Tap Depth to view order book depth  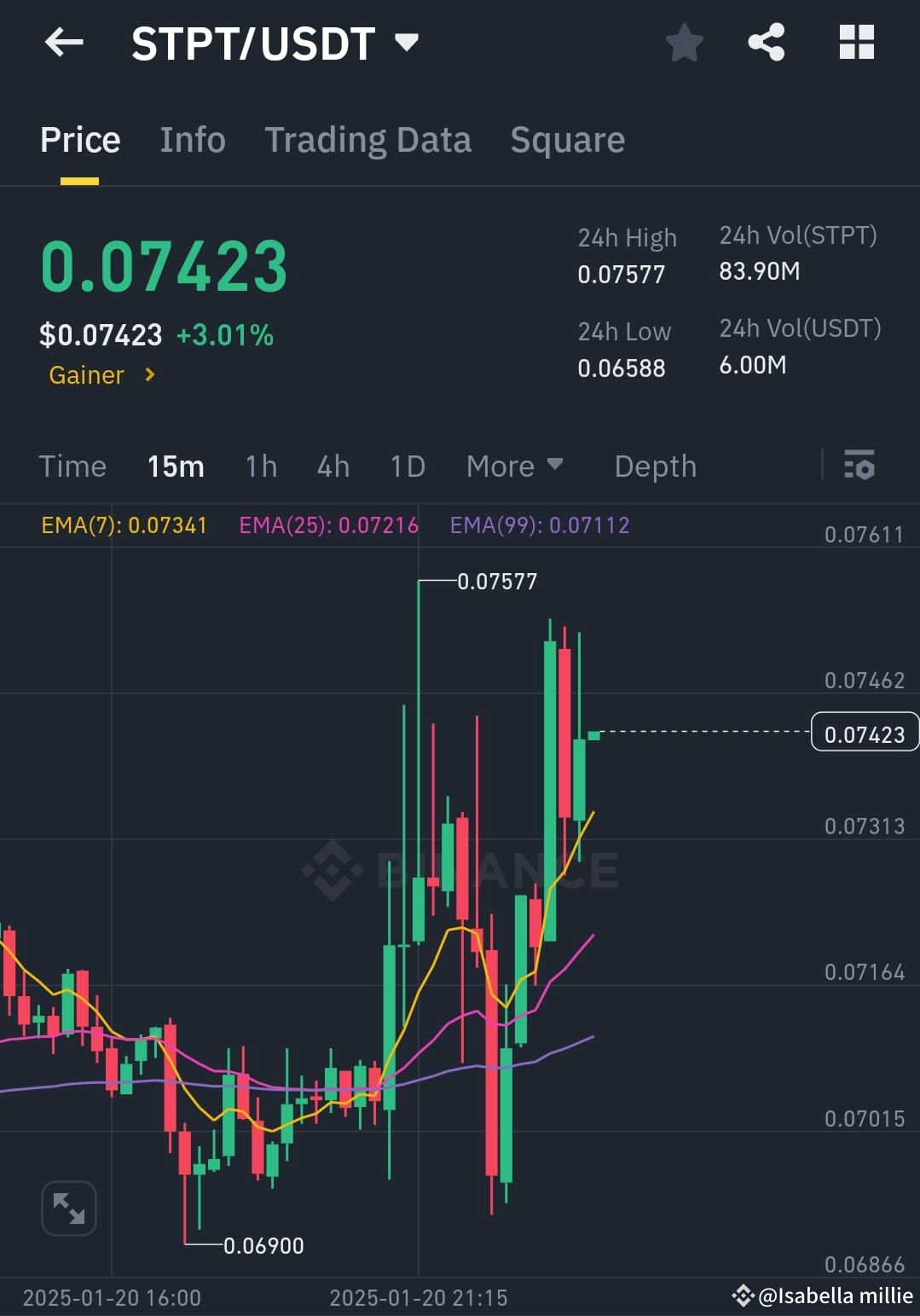point(654,466)
